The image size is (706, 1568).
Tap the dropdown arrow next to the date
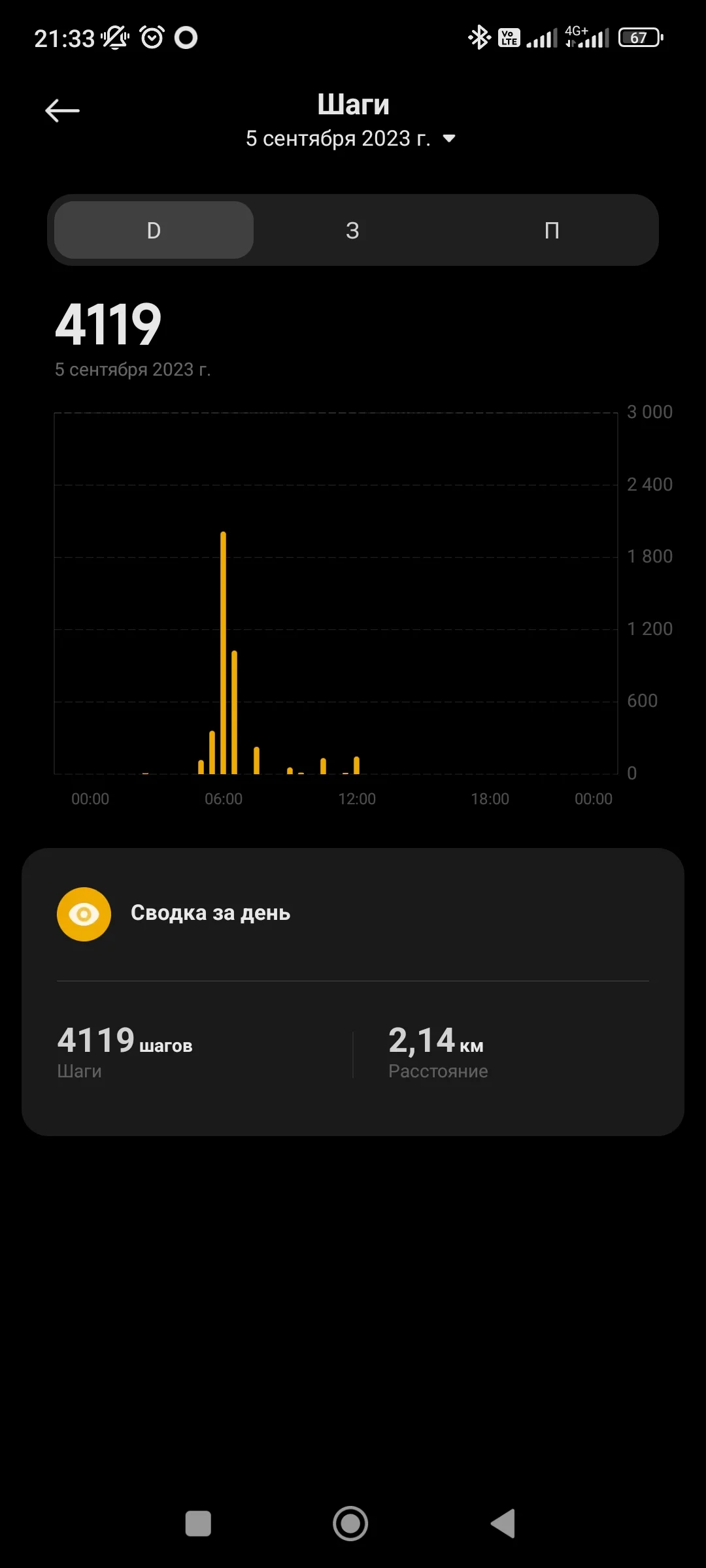point(449,139)
